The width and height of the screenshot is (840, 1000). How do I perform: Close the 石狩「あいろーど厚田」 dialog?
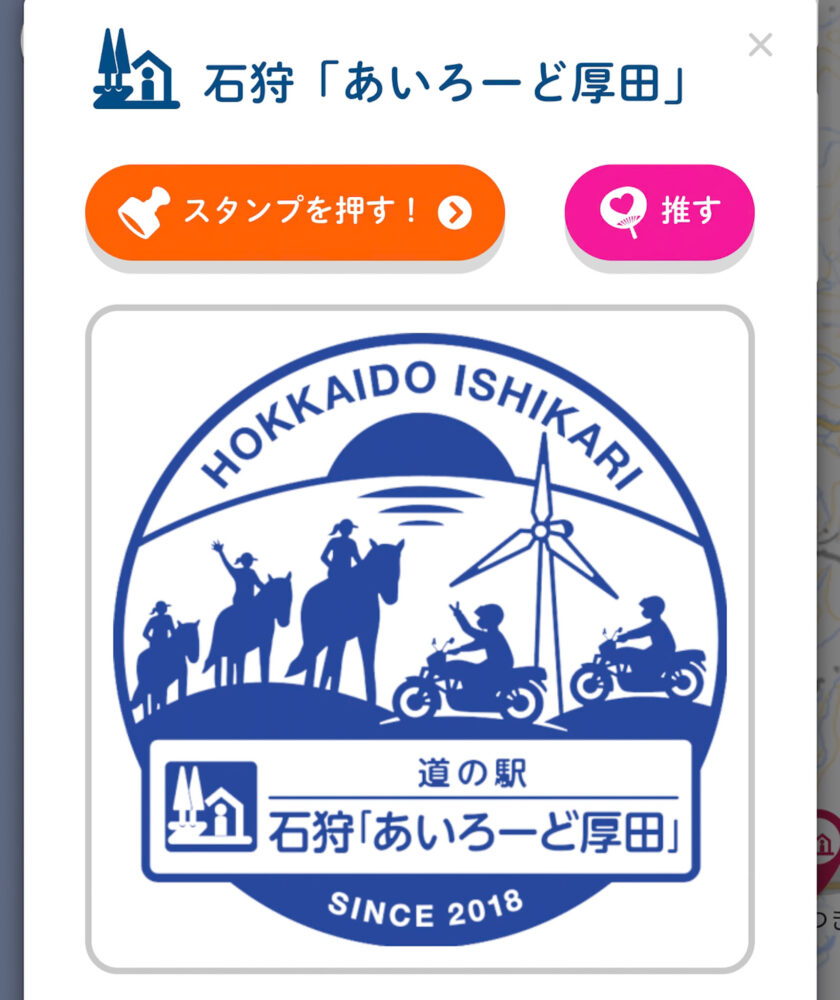(760, 45)
